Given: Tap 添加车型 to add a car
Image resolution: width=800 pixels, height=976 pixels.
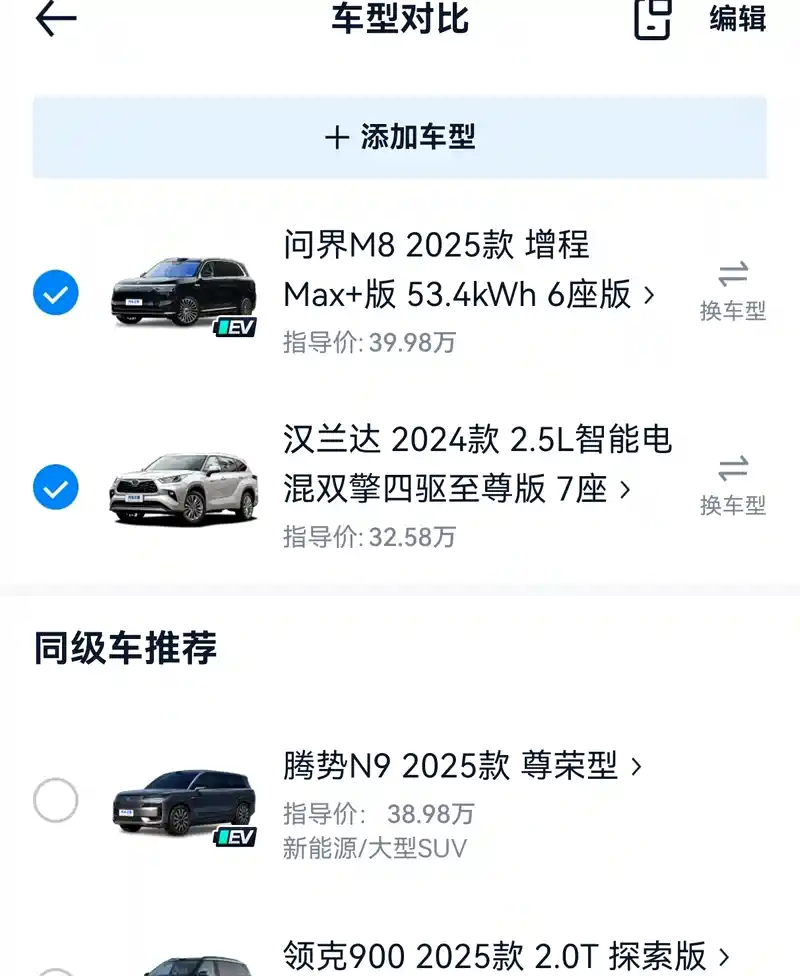Looking at the screenshot, I should click(400, 137).
